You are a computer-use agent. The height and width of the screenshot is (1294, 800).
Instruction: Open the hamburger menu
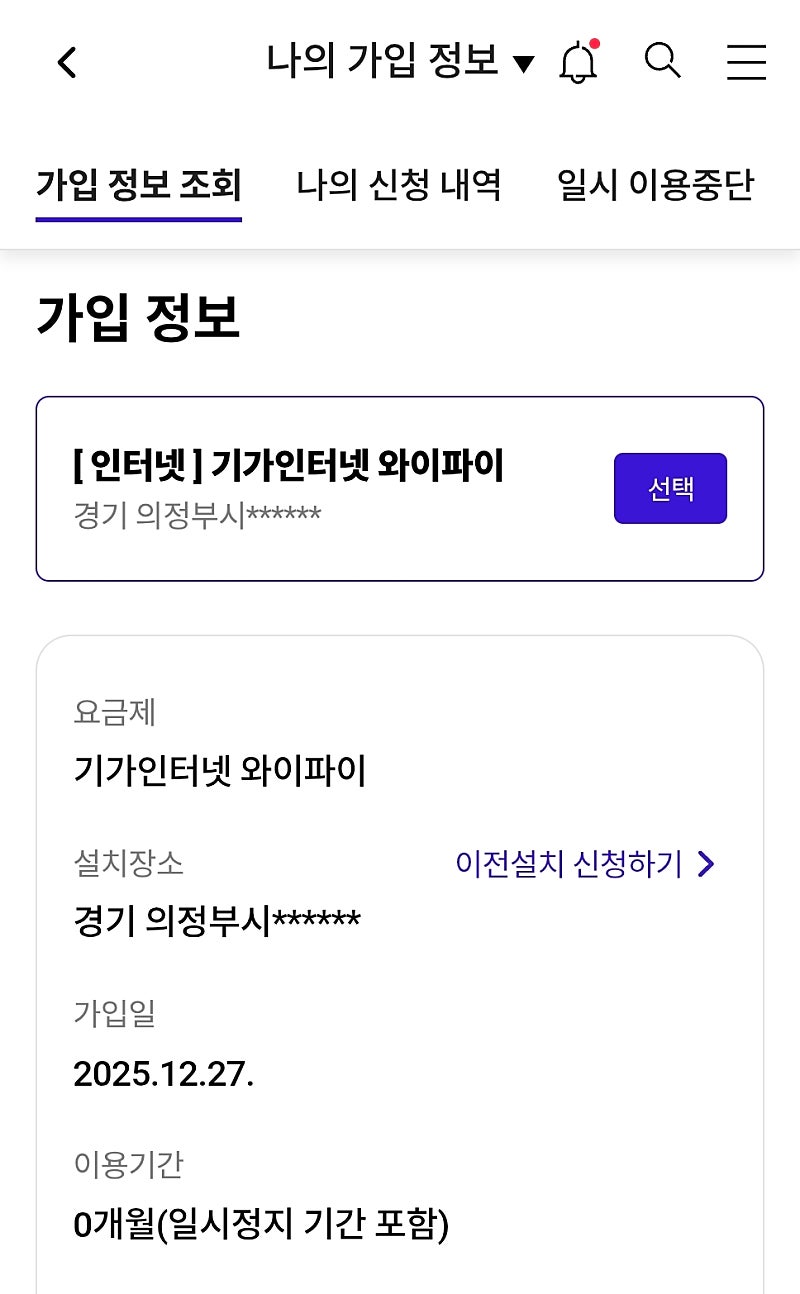[x=745, y=62]
